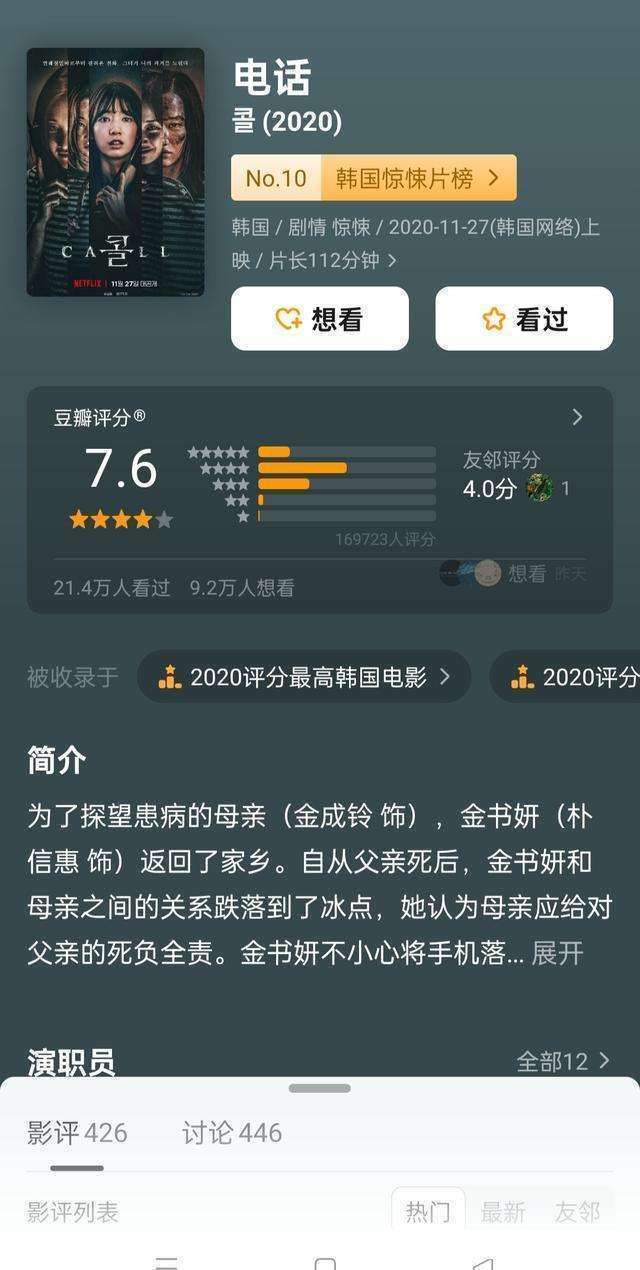Expand the synopsis with 展开

point(557,953)
